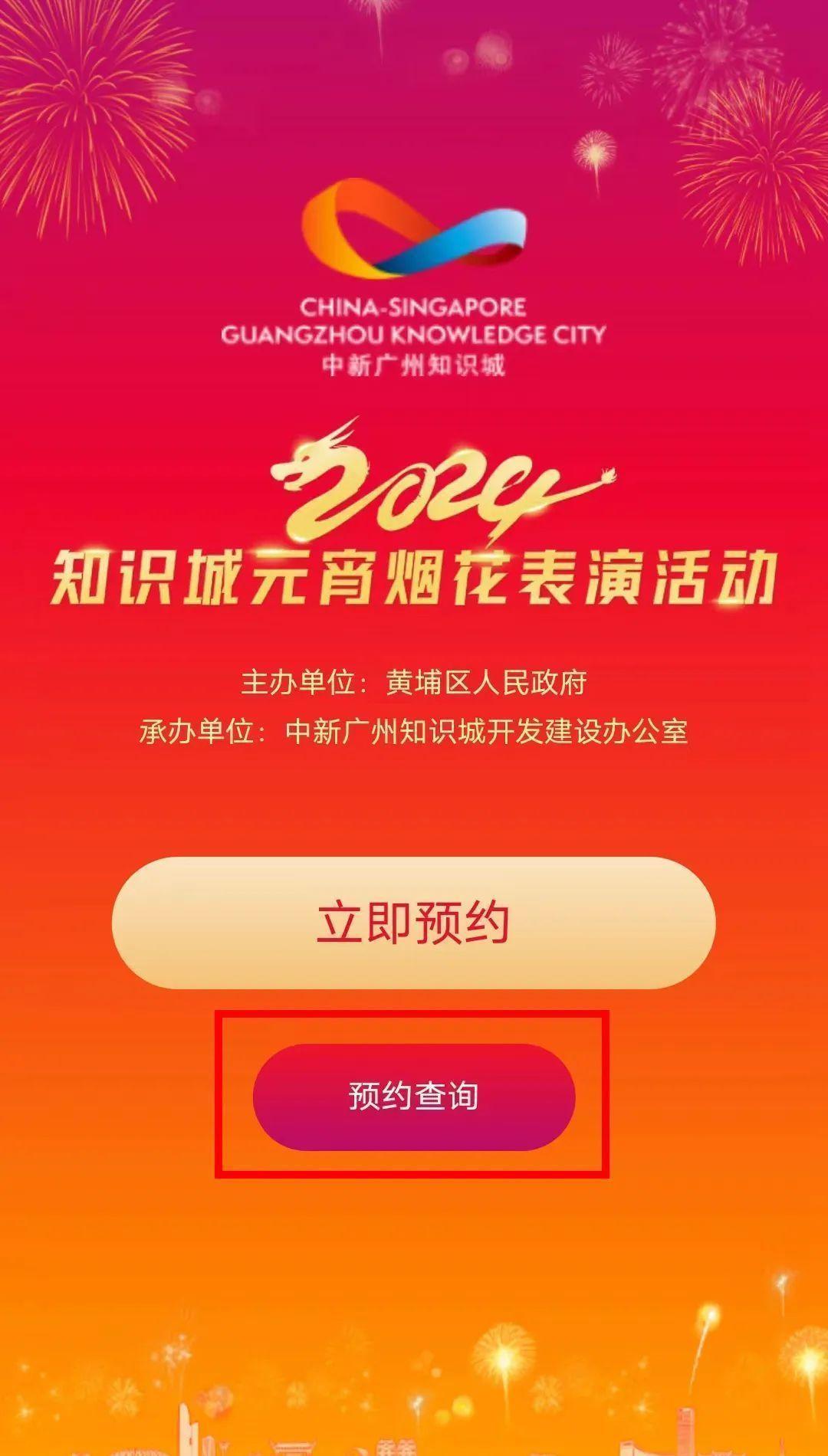The image size is (828, 1456).
Task: Tap the 立即预约 button
Action: [413, 923]
